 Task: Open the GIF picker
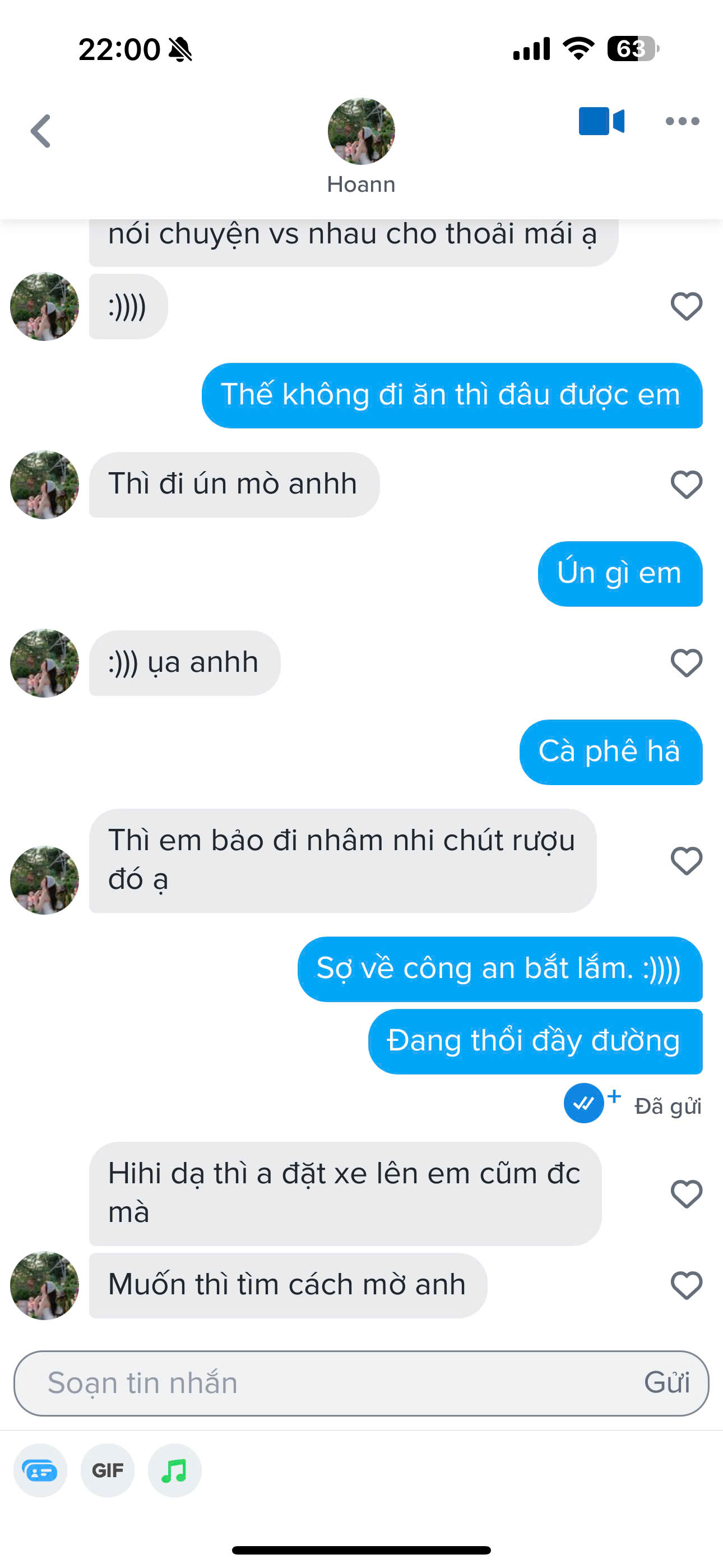coord(107,1470)
